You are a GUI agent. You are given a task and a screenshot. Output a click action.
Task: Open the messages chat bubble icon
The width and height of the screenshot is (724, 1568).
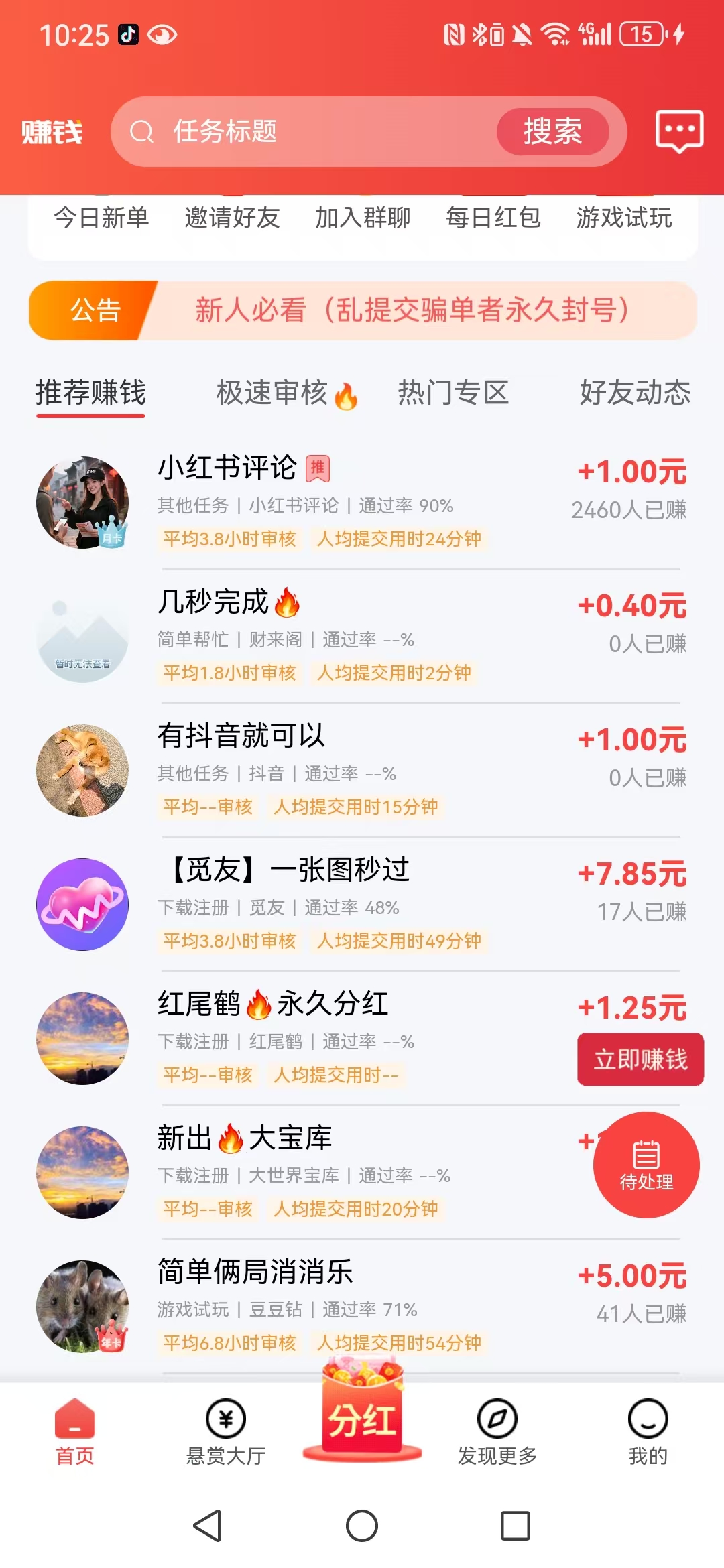(679, 131)
